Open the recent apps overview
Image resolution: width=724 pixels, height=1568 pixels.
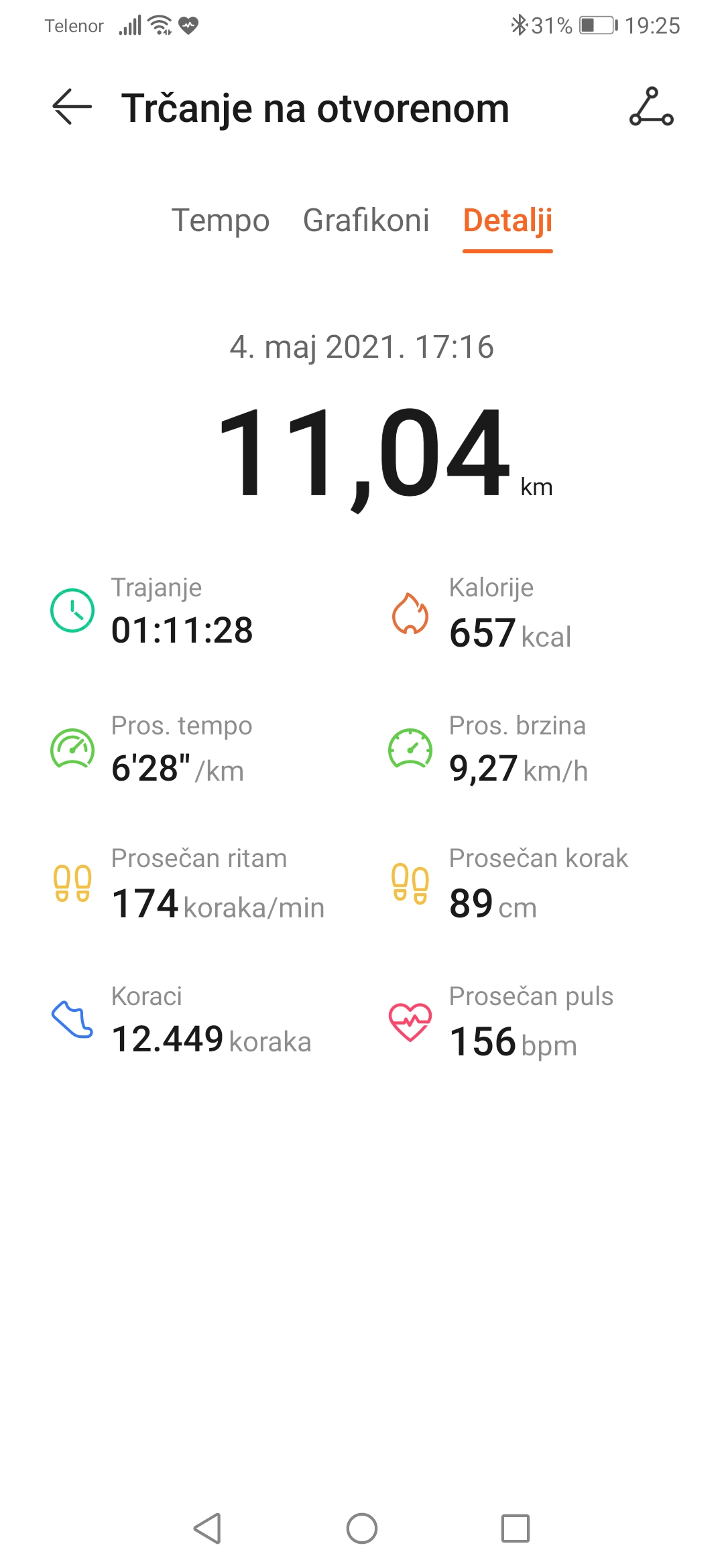click(516, 1528)
